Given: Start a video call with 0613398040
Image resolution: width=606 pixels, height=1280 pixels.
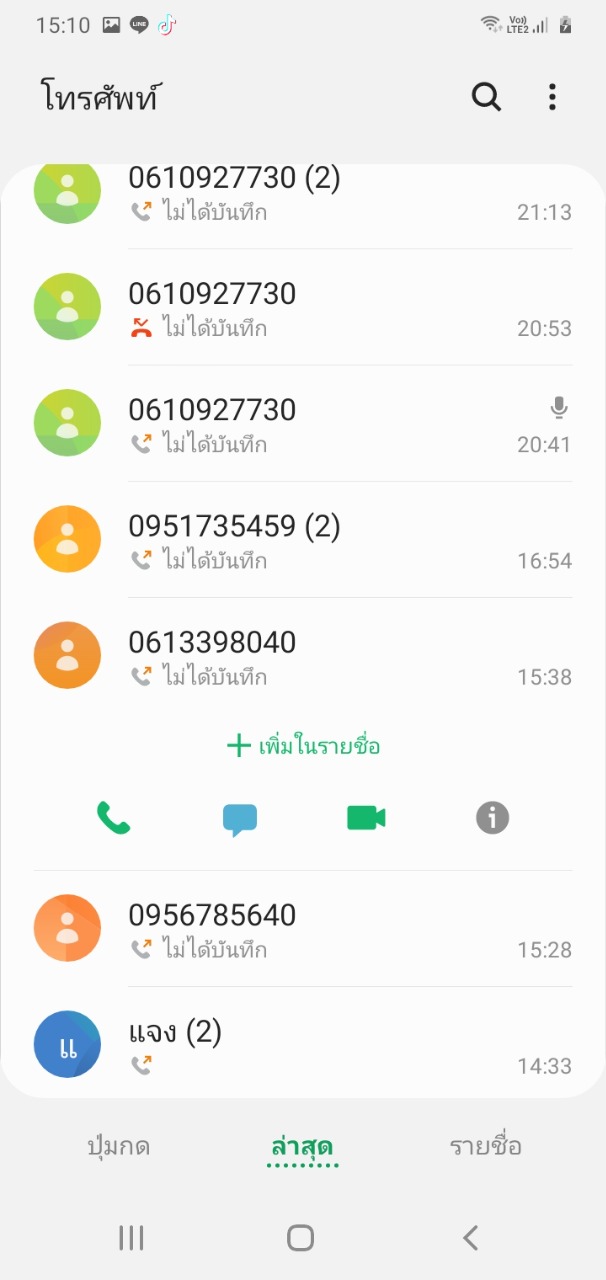Looking at the screenshot, I should tap(366, 818).
